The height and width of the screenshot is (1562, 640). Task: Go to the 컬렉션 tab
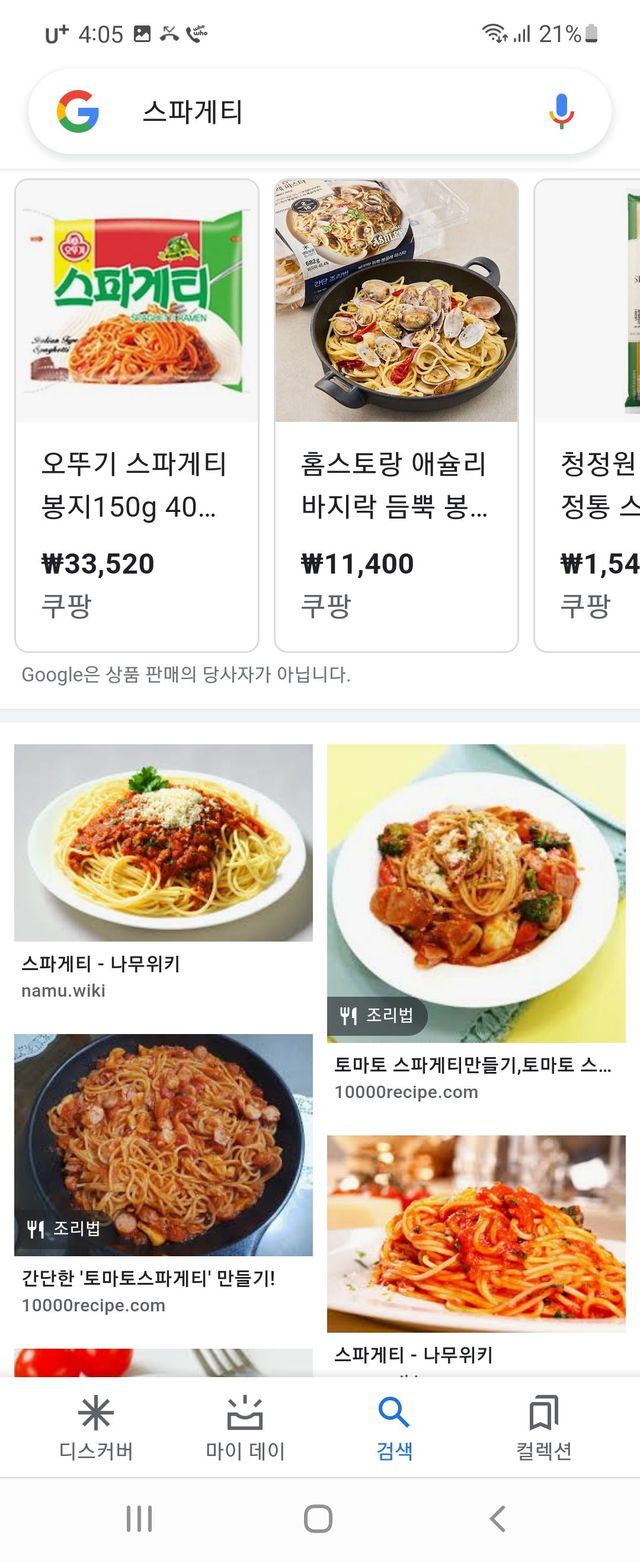543,1428
